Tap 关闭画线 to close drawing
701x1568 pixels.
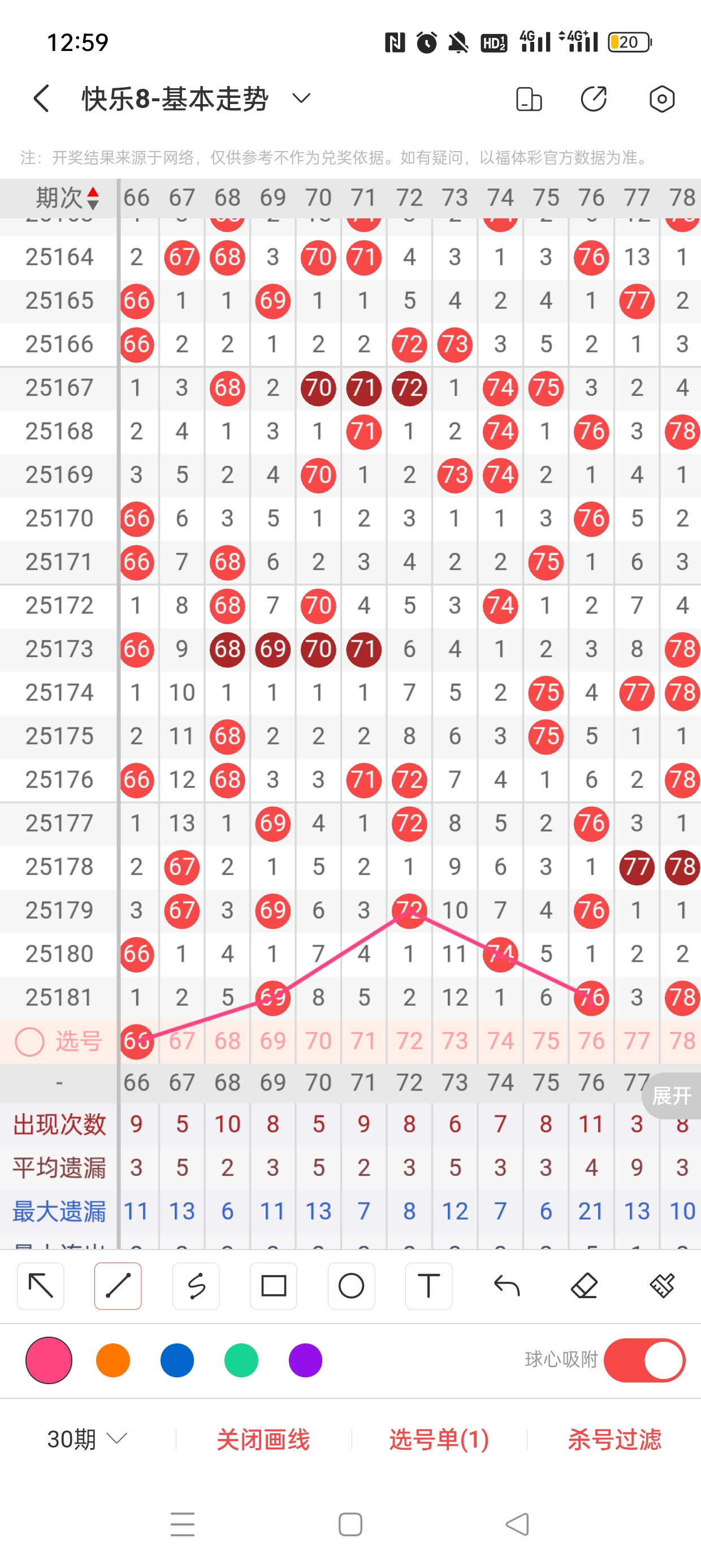pyautogui.click(x=263, y=1440)
